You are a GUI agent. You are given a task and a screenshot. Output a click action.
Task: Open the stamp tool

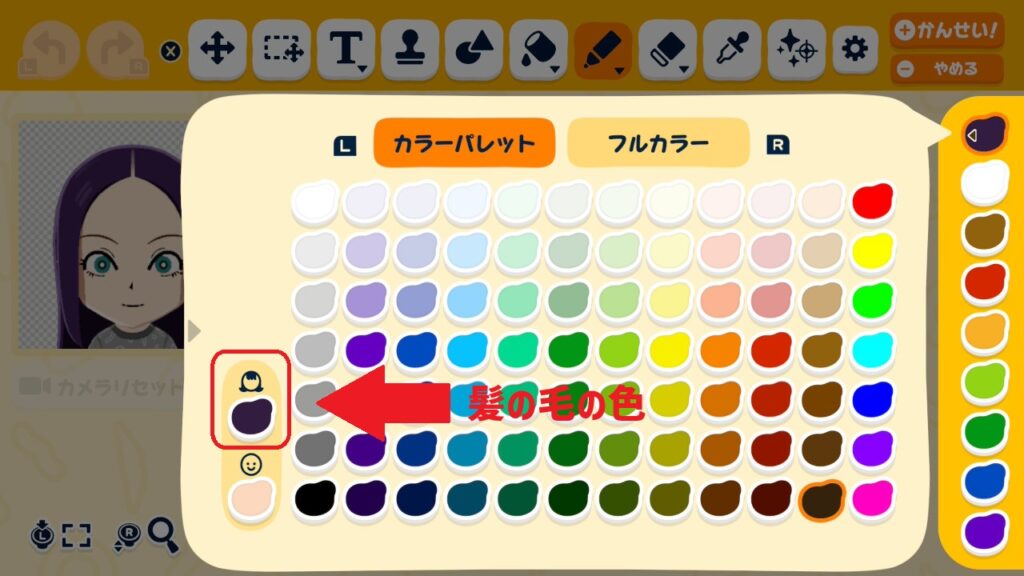[410, 49]
